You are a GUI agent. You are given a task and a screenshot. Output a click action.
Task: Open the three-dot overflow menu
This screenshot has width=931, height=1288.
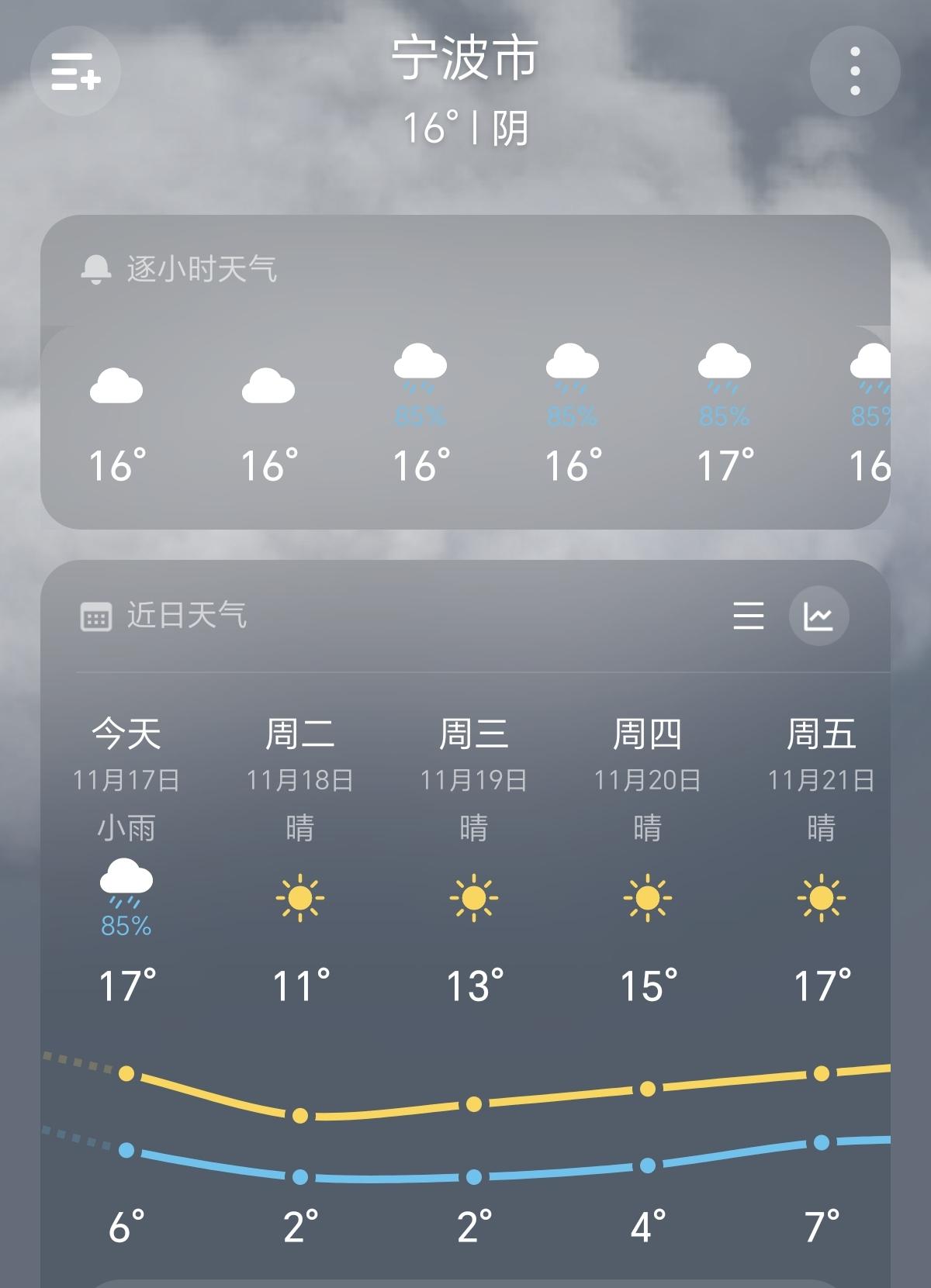(x=854, y=71)
